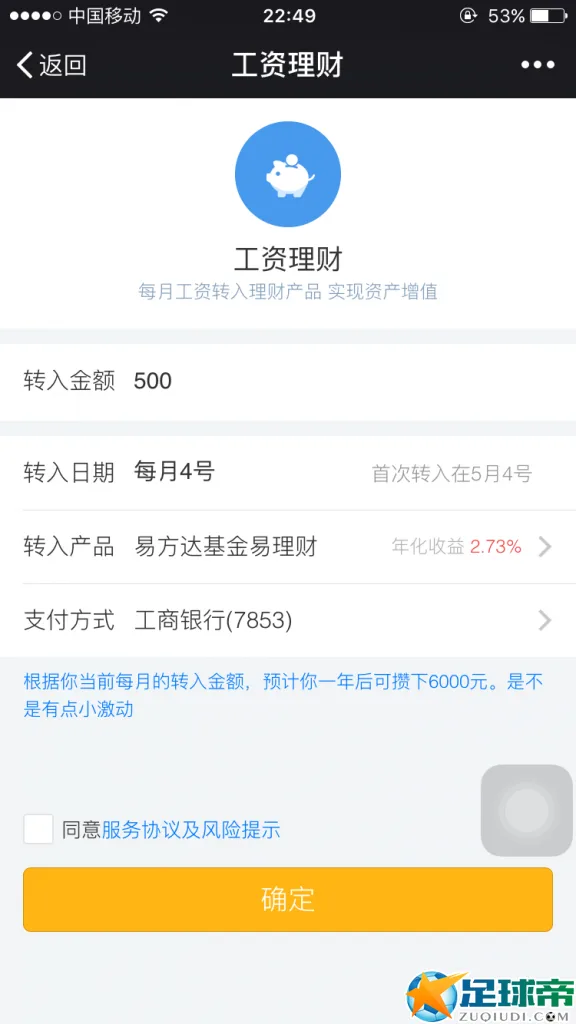Go back using the 返回 button

click(52, 65)
